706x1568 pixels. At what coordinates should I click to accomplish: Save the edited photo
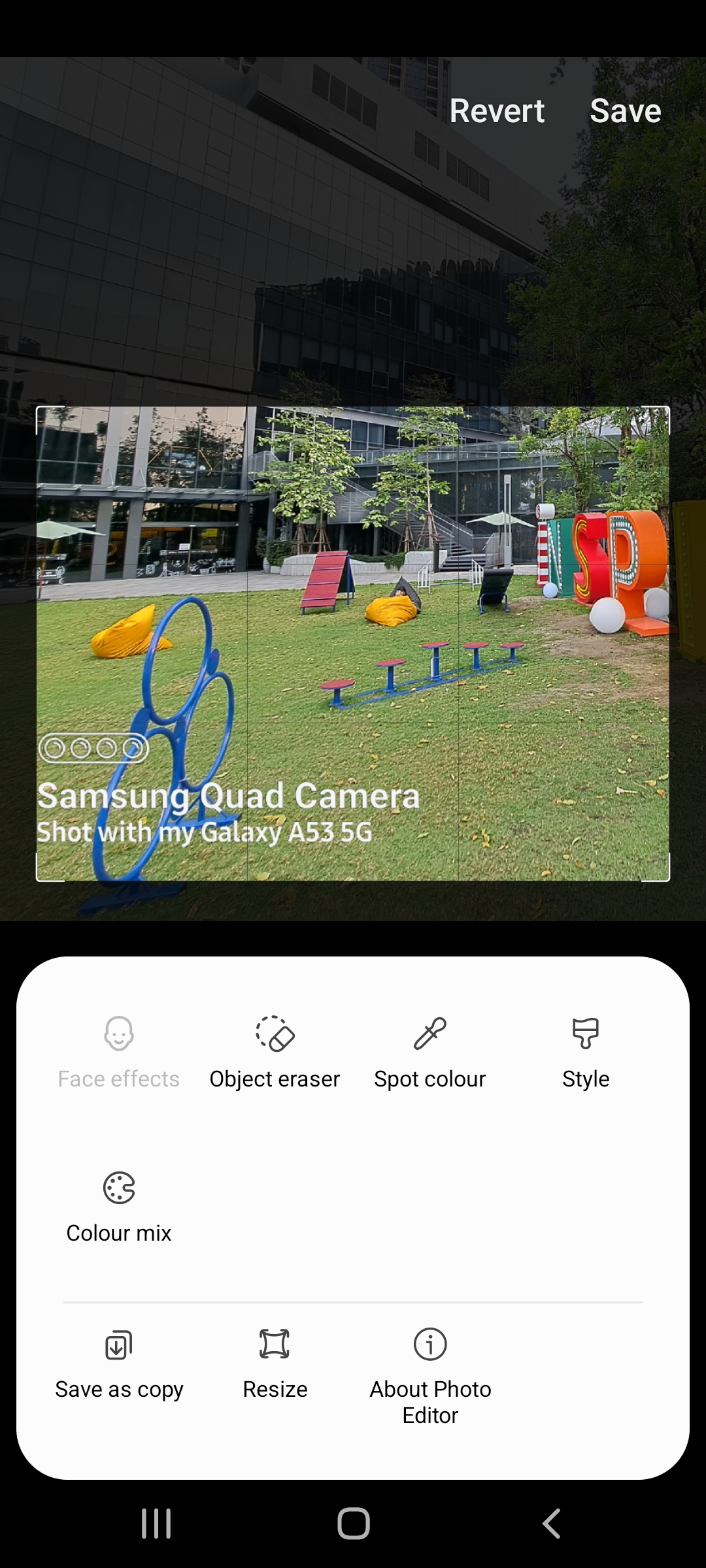[x=625, y=111]
